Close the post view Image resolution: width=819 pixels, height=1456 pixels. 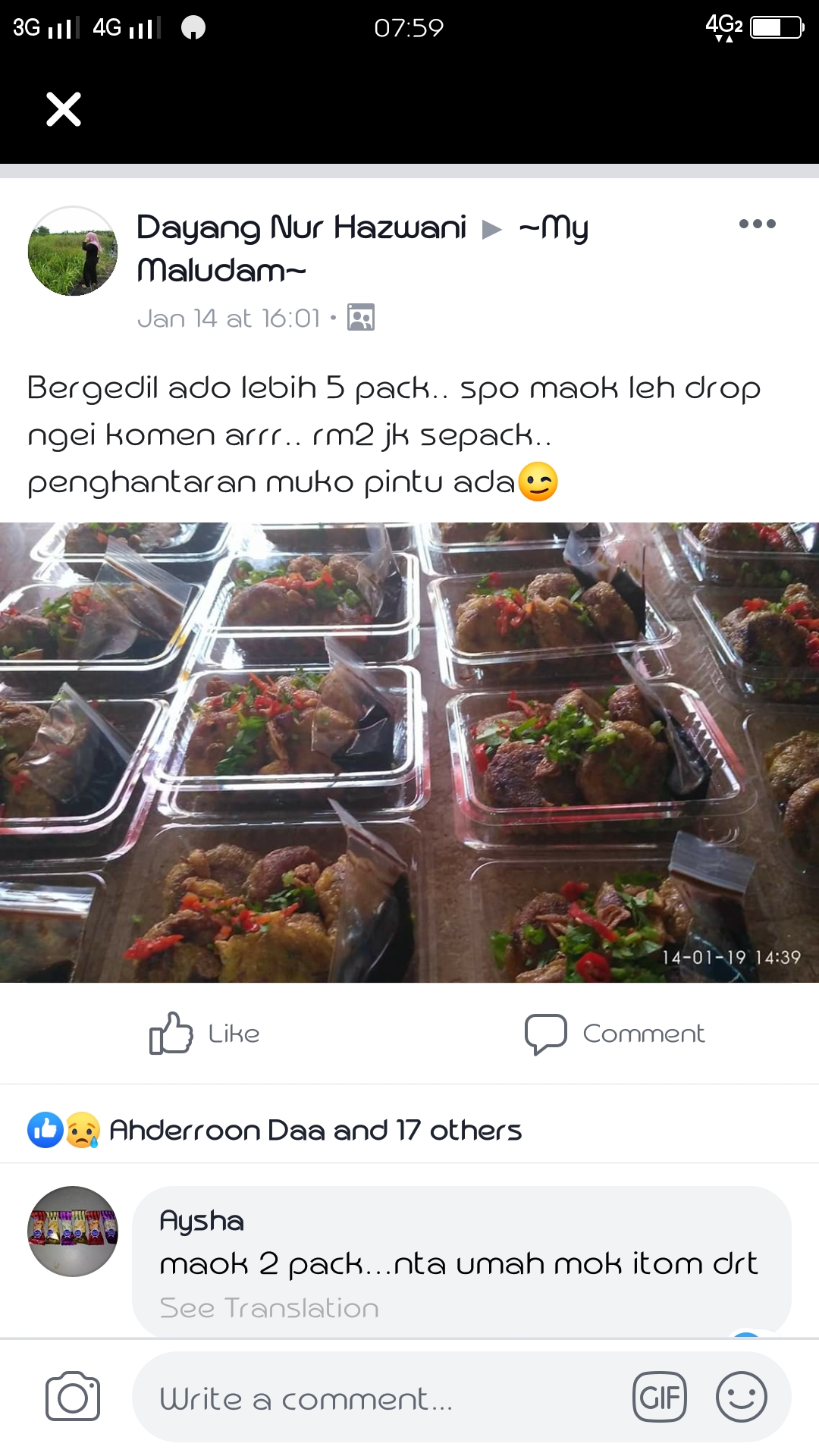(64, 109)
